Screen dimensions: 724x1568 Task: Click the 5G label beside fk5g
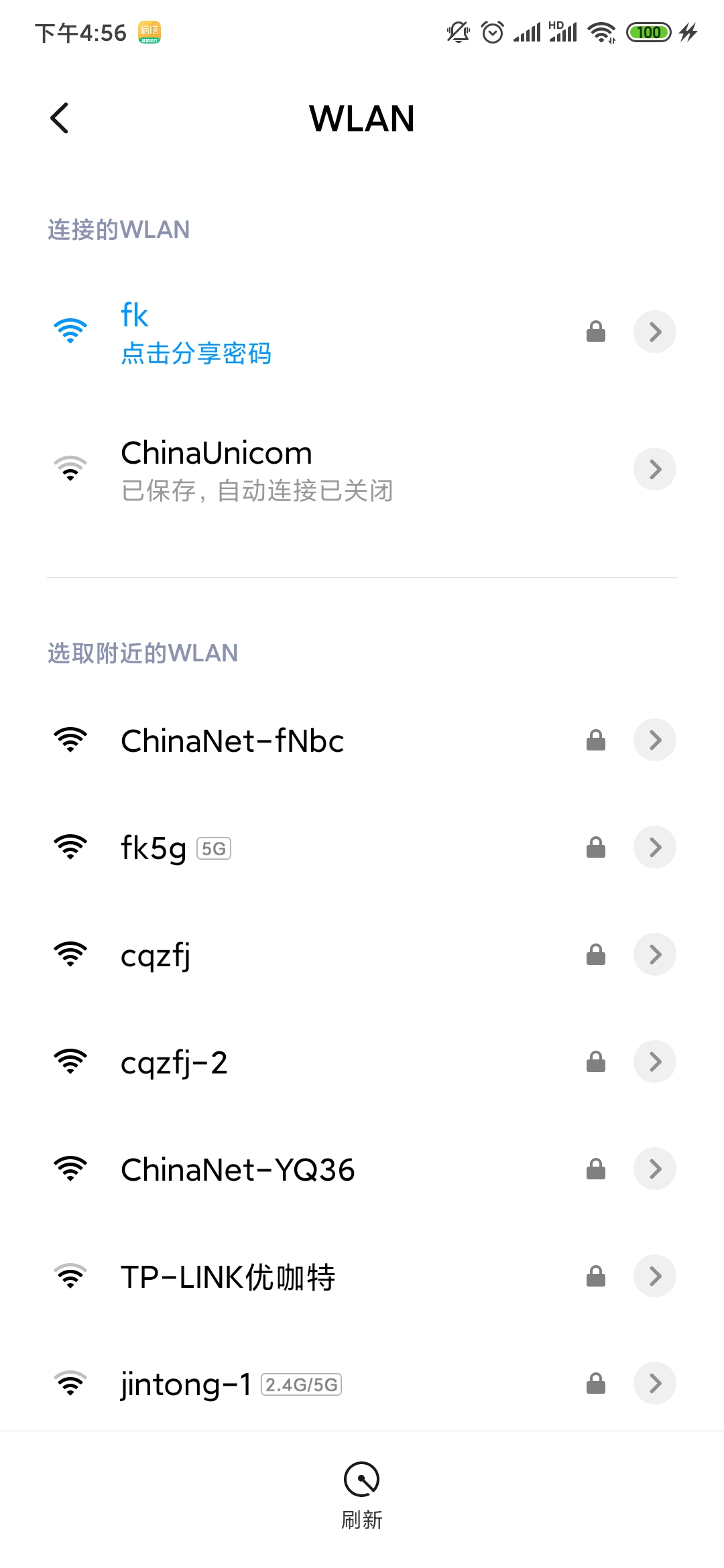click(x=215, y=848)
